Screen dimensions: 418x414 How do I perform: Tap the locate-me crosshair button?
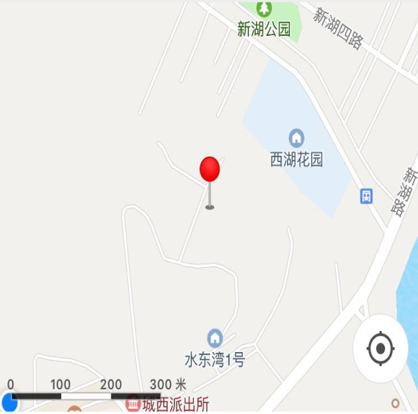click(x=381, y=348)
